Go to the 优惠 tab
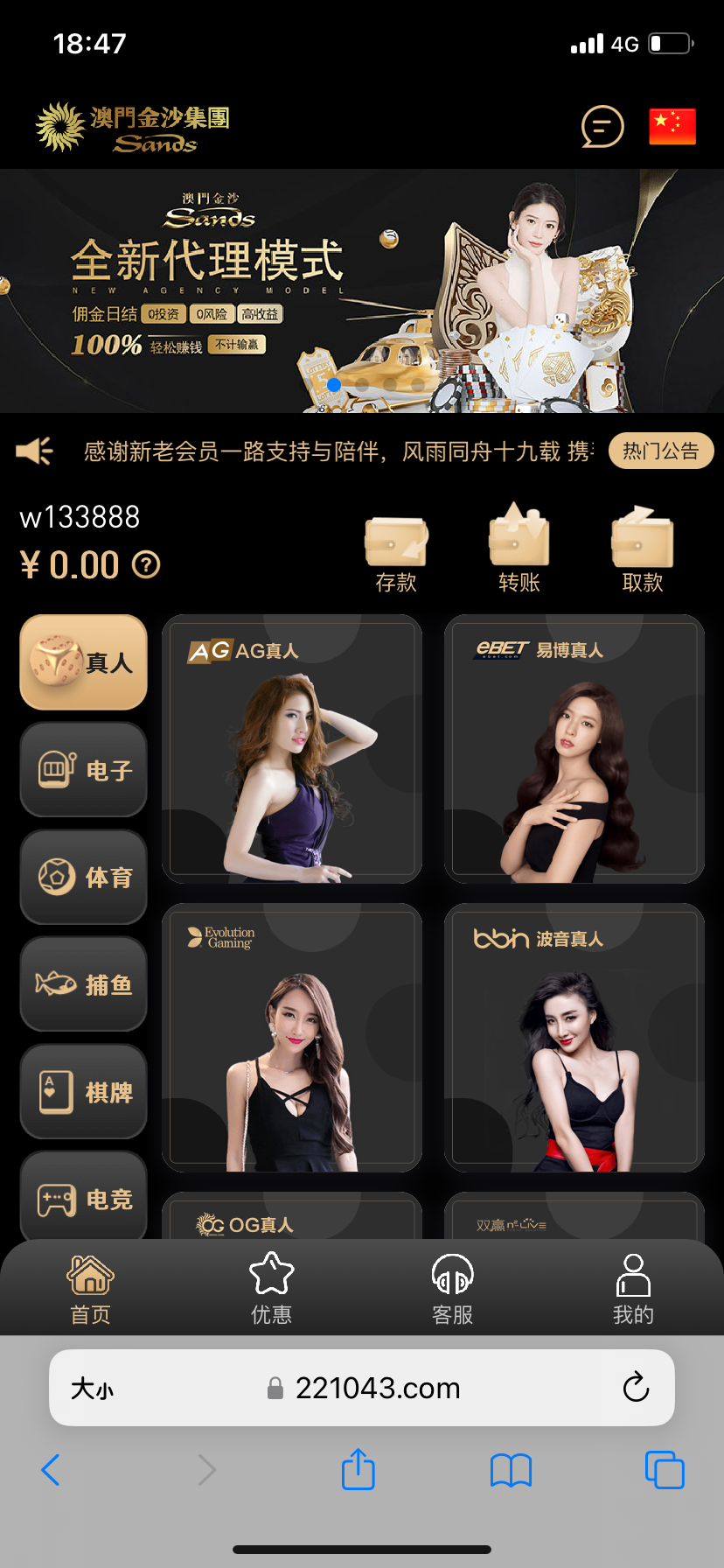 click(x=271, y=1288)
